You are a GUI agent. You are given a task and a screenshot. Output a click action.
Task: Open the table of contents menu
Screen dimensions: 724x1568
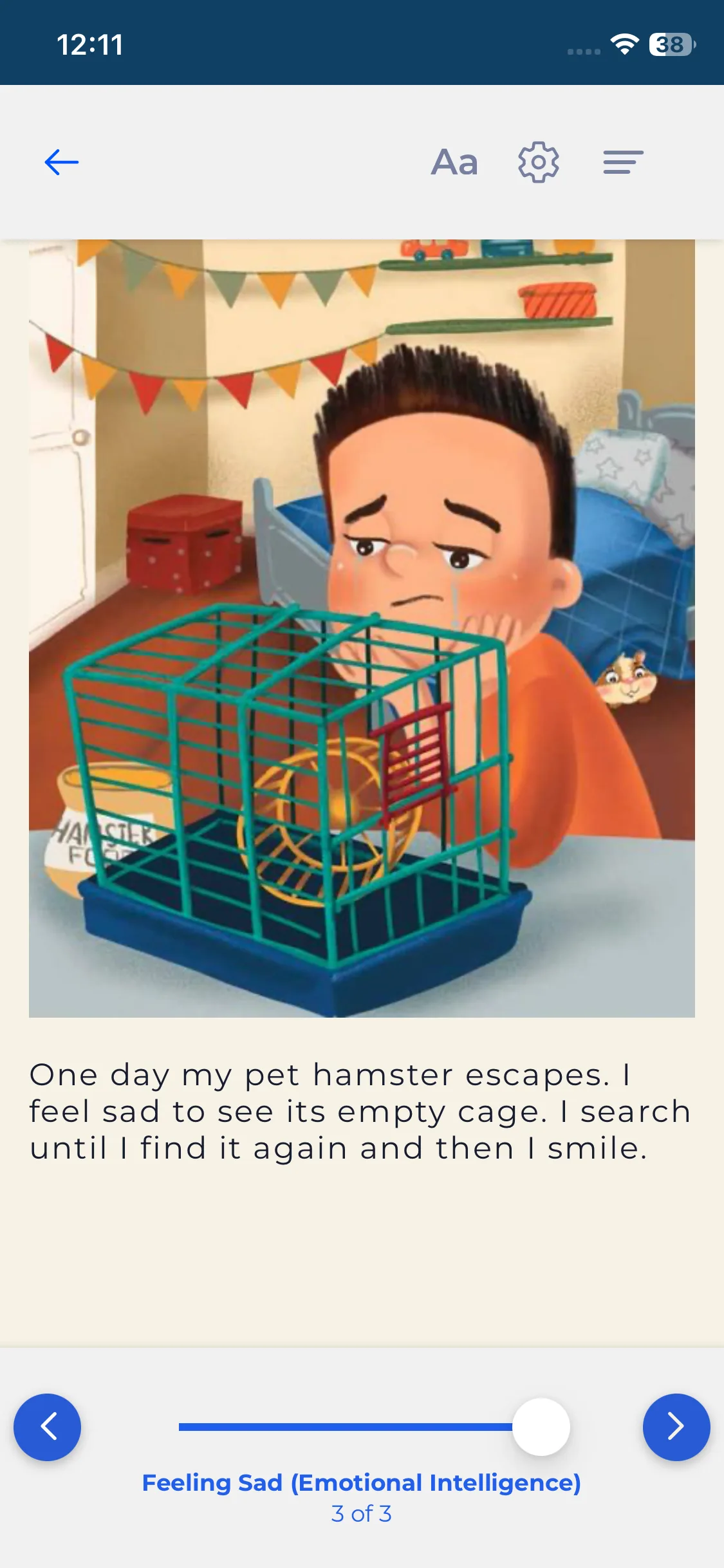(623, 162)
